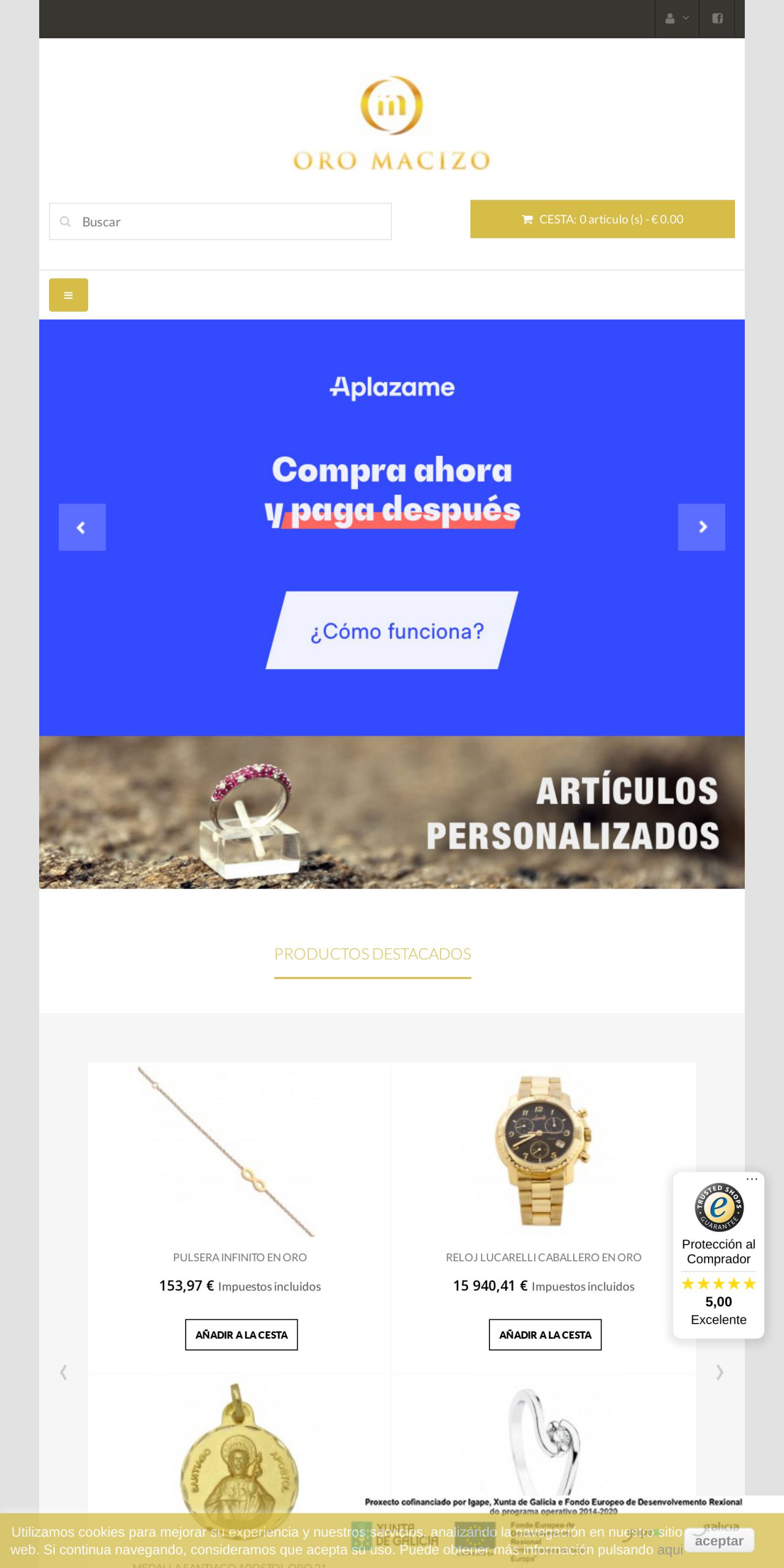
Task: Click left arrow of Aplazame banner
Action: (82, 527)
